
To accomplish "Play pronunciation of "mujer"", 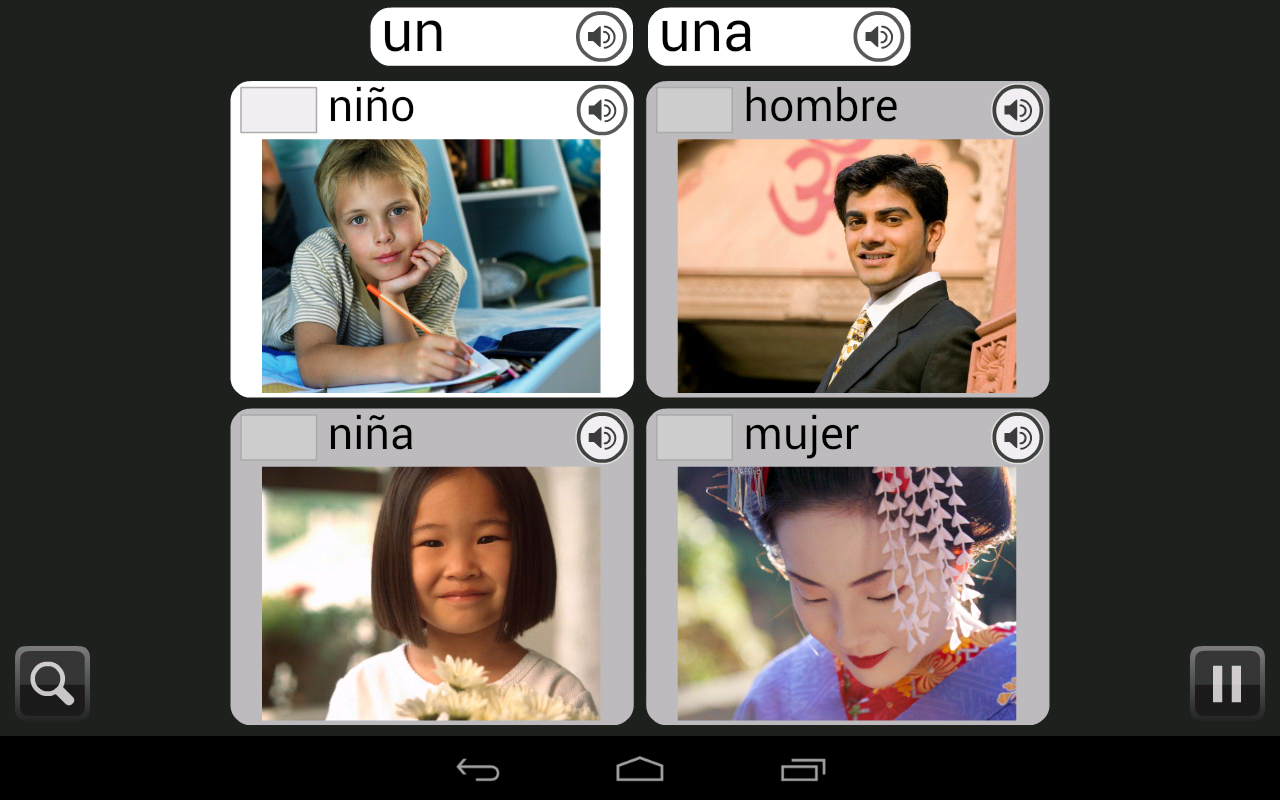I will [1017, 438].
